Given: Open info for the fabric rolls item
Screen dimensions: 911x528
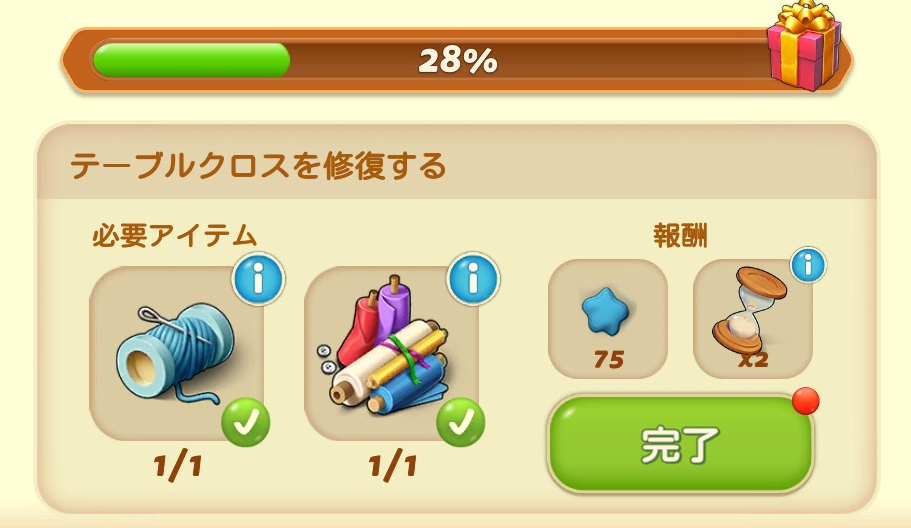Looking at the screenshot, I should pos(472,280).
